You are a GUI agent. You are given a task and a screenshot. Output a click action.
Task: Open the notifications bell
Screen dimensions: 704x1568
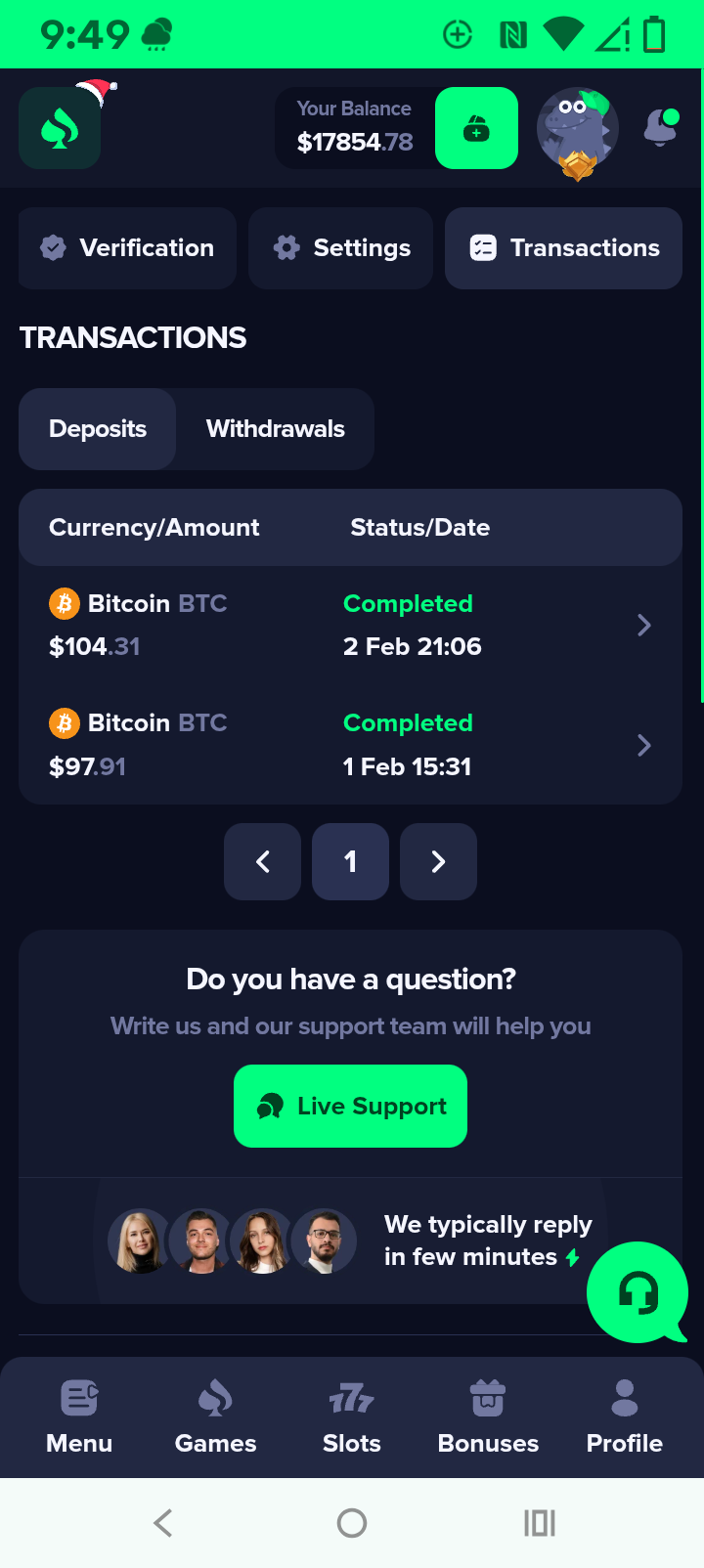click(660, 128)
